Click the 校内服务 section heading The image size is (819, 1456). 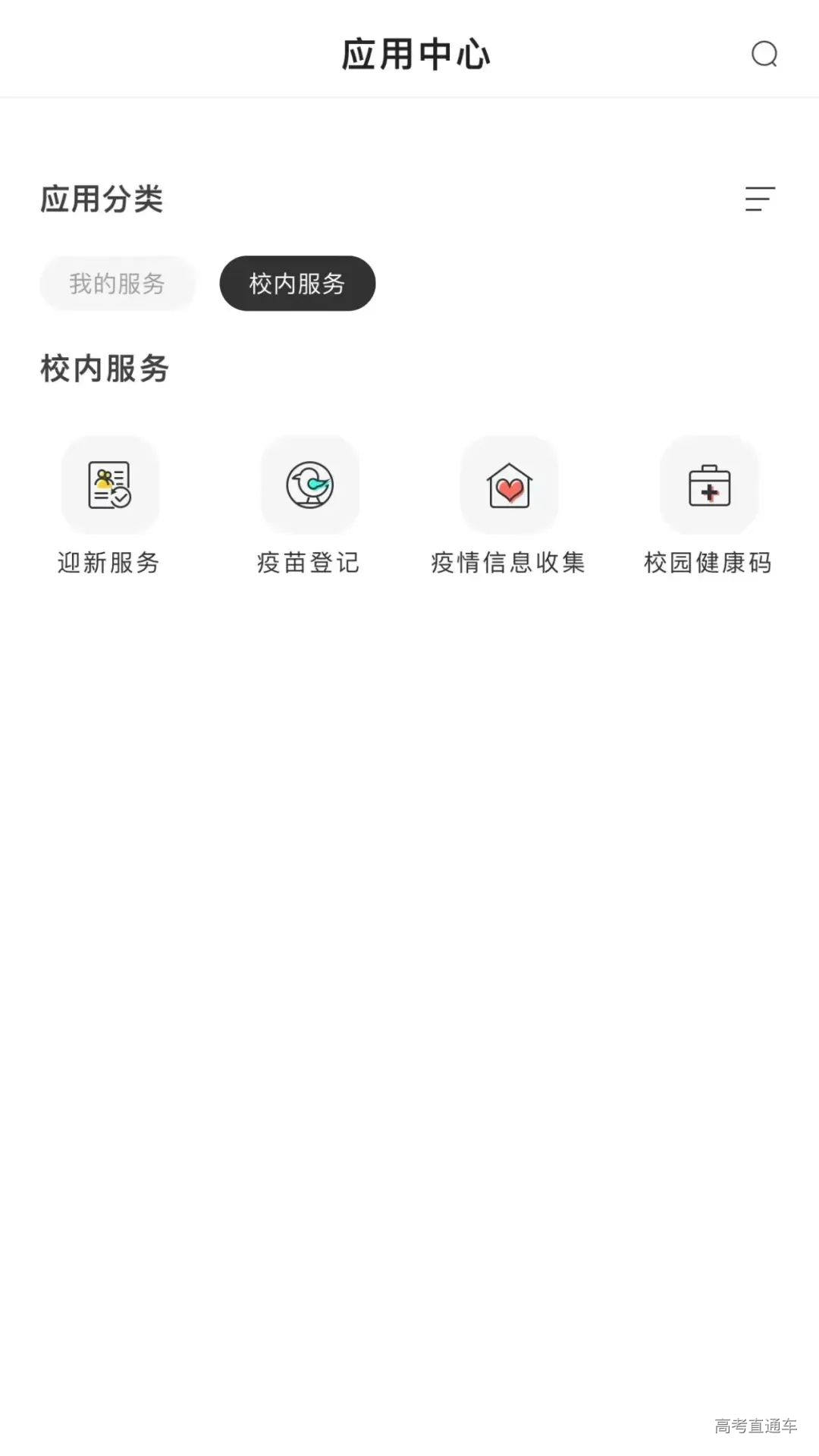(105, 369)
